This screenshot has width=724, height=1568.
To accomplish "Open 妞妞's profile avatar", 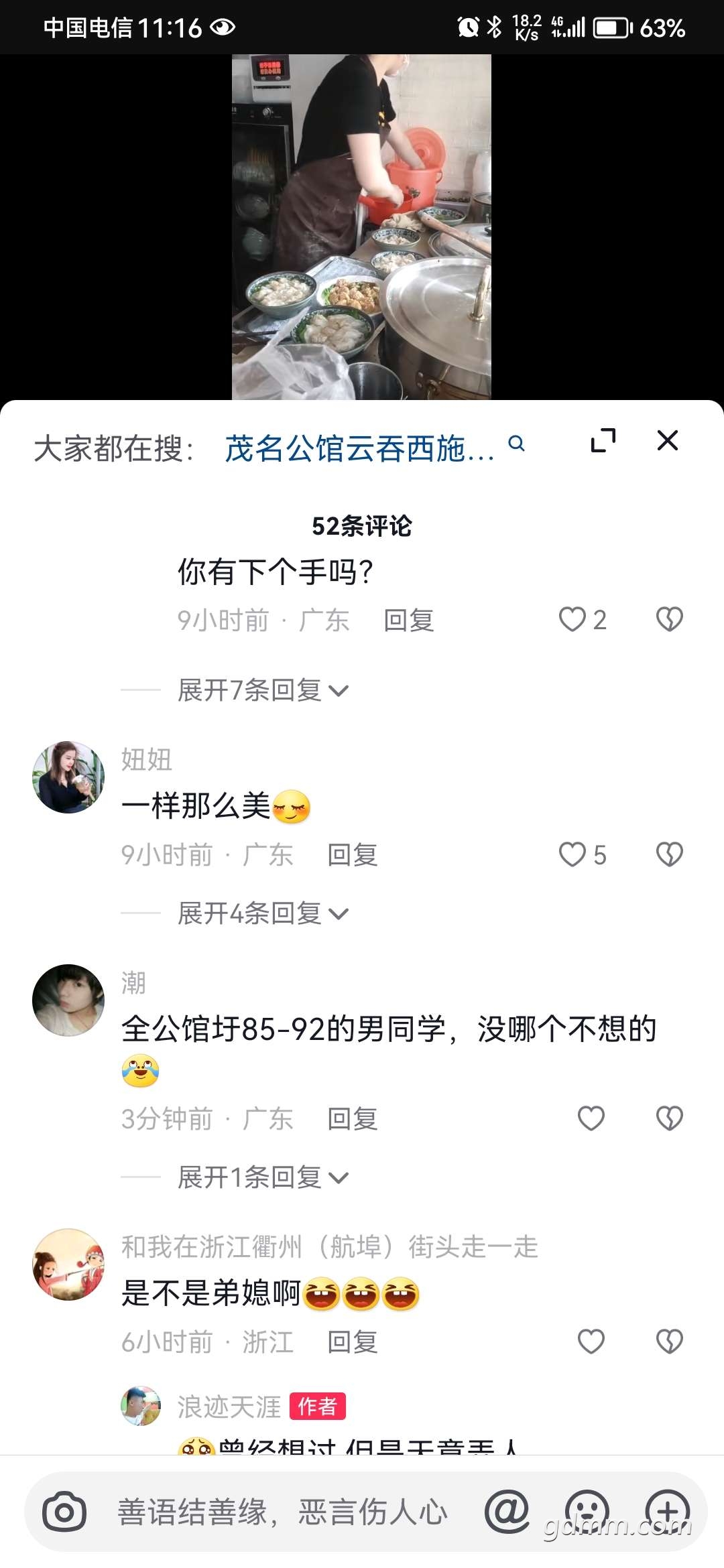I will point(68,777).
